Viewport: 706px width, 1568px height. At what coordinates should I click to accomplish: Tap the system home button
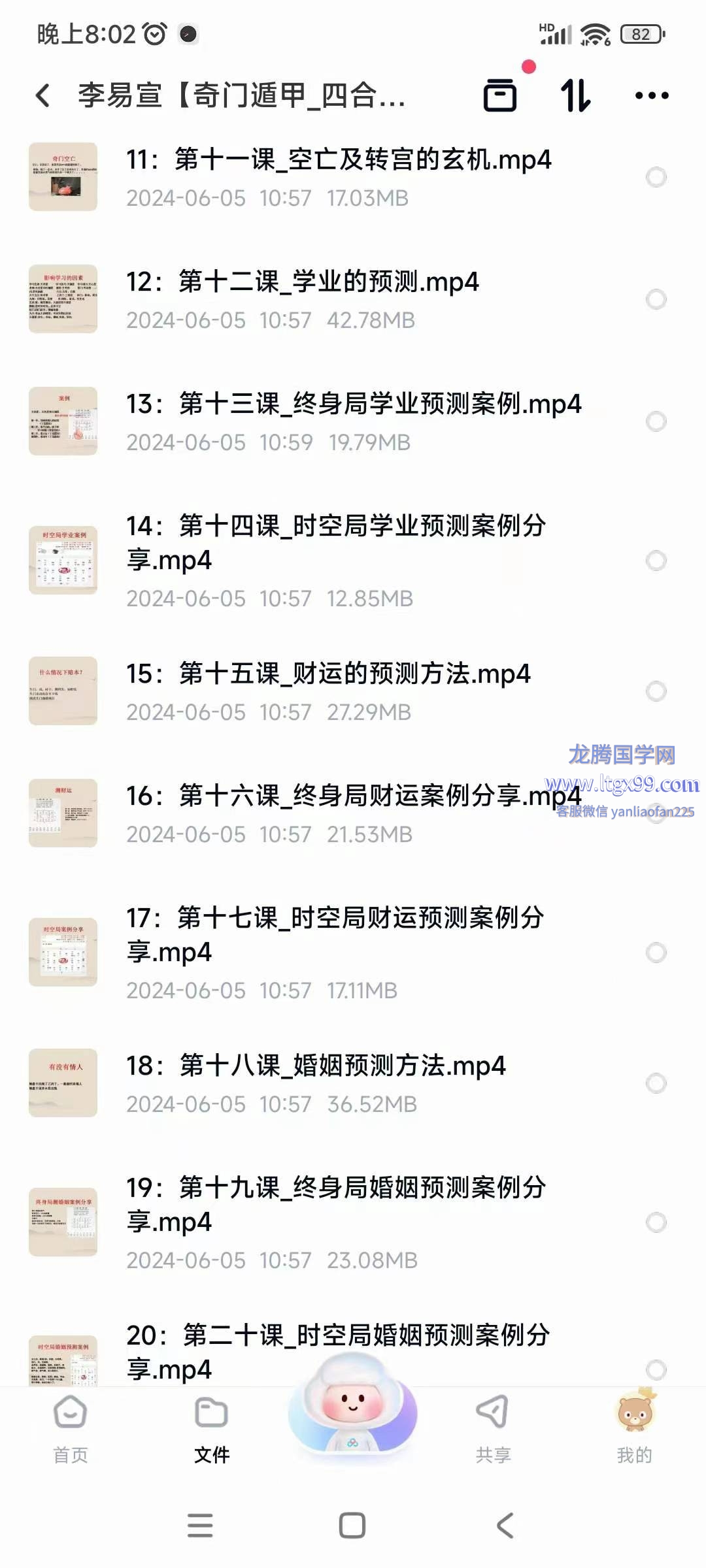coord(352,1526)
